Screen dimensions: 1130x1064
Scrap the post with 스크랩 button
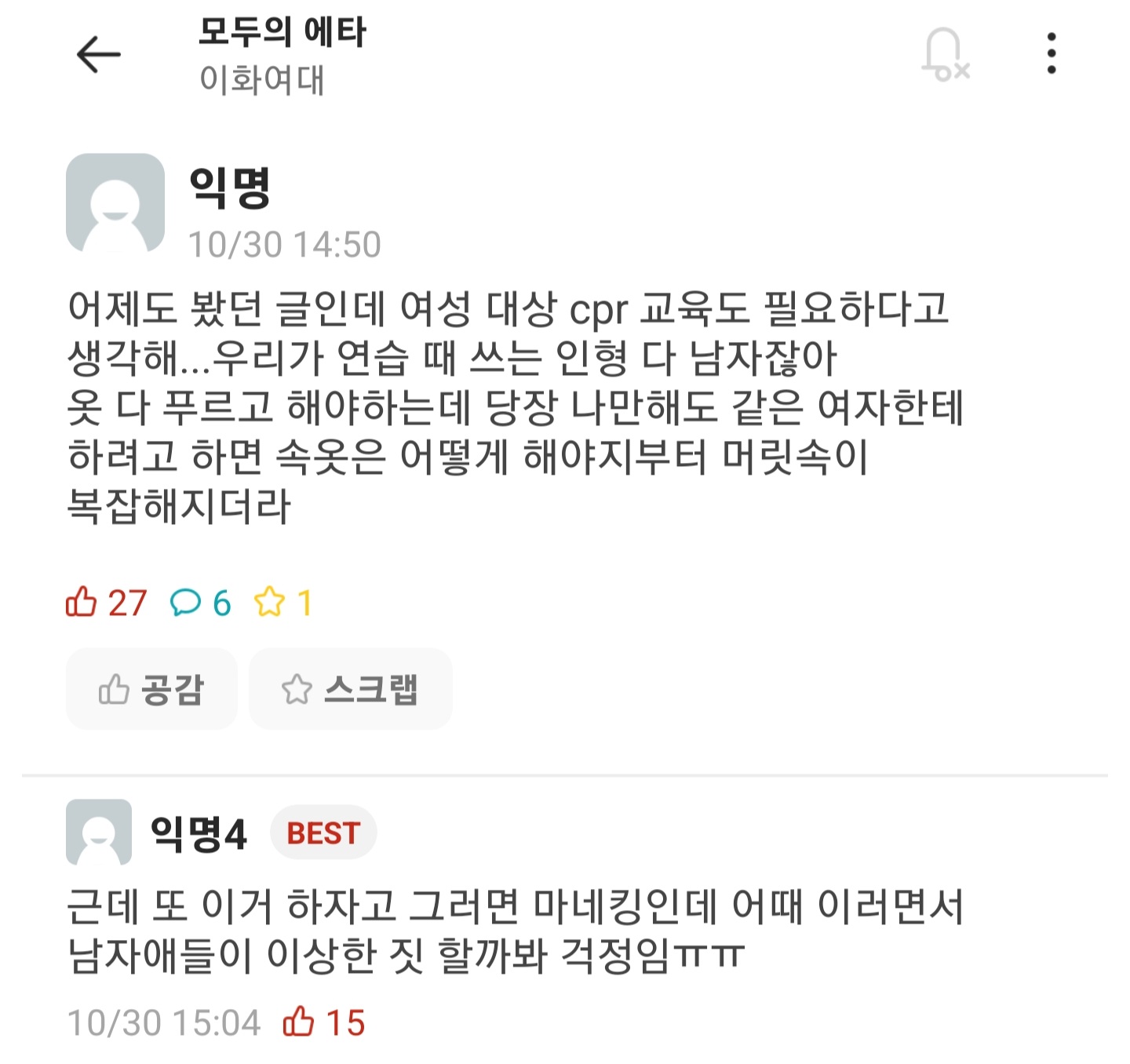350,690
